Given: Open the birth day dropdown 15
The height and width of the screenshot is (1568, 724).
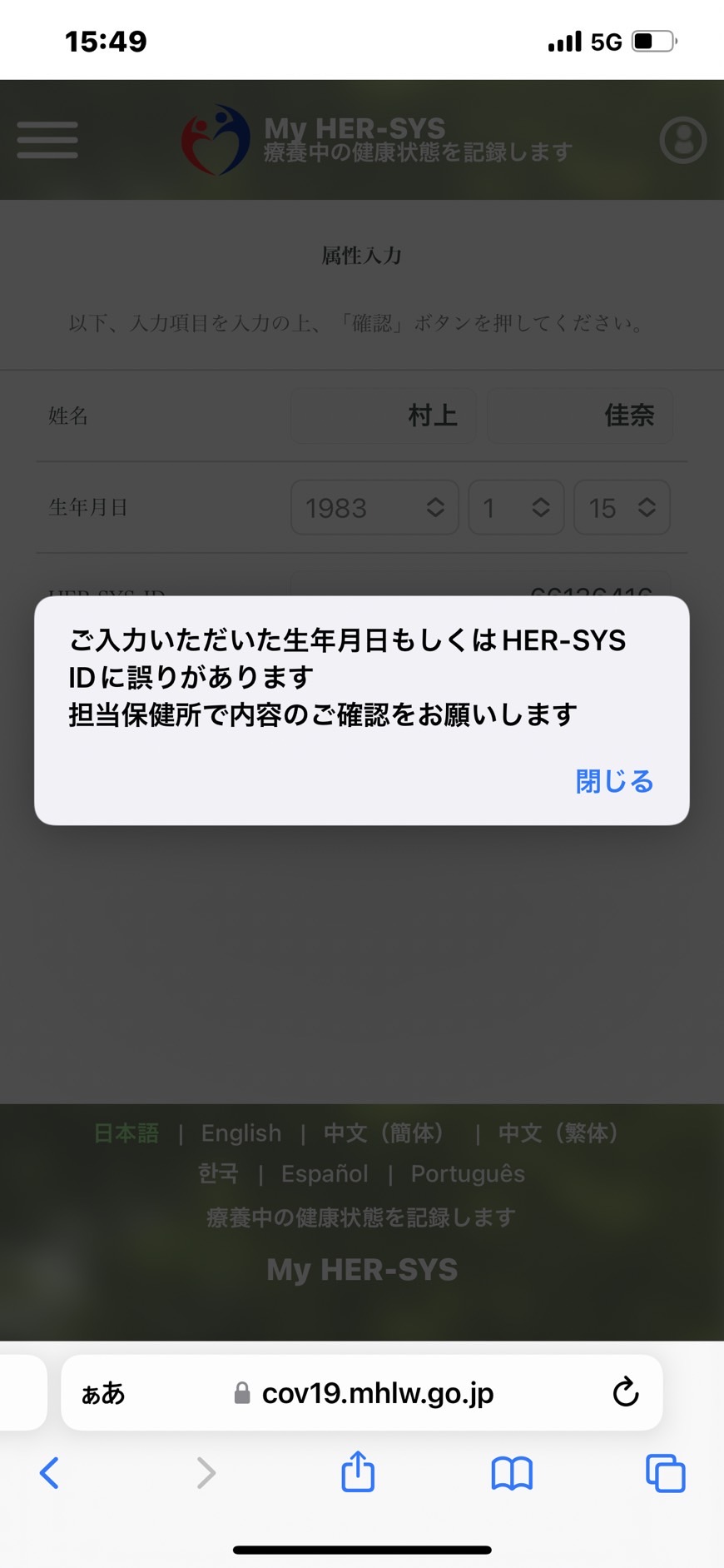Looking at the screenshot, I should (622, 507).
